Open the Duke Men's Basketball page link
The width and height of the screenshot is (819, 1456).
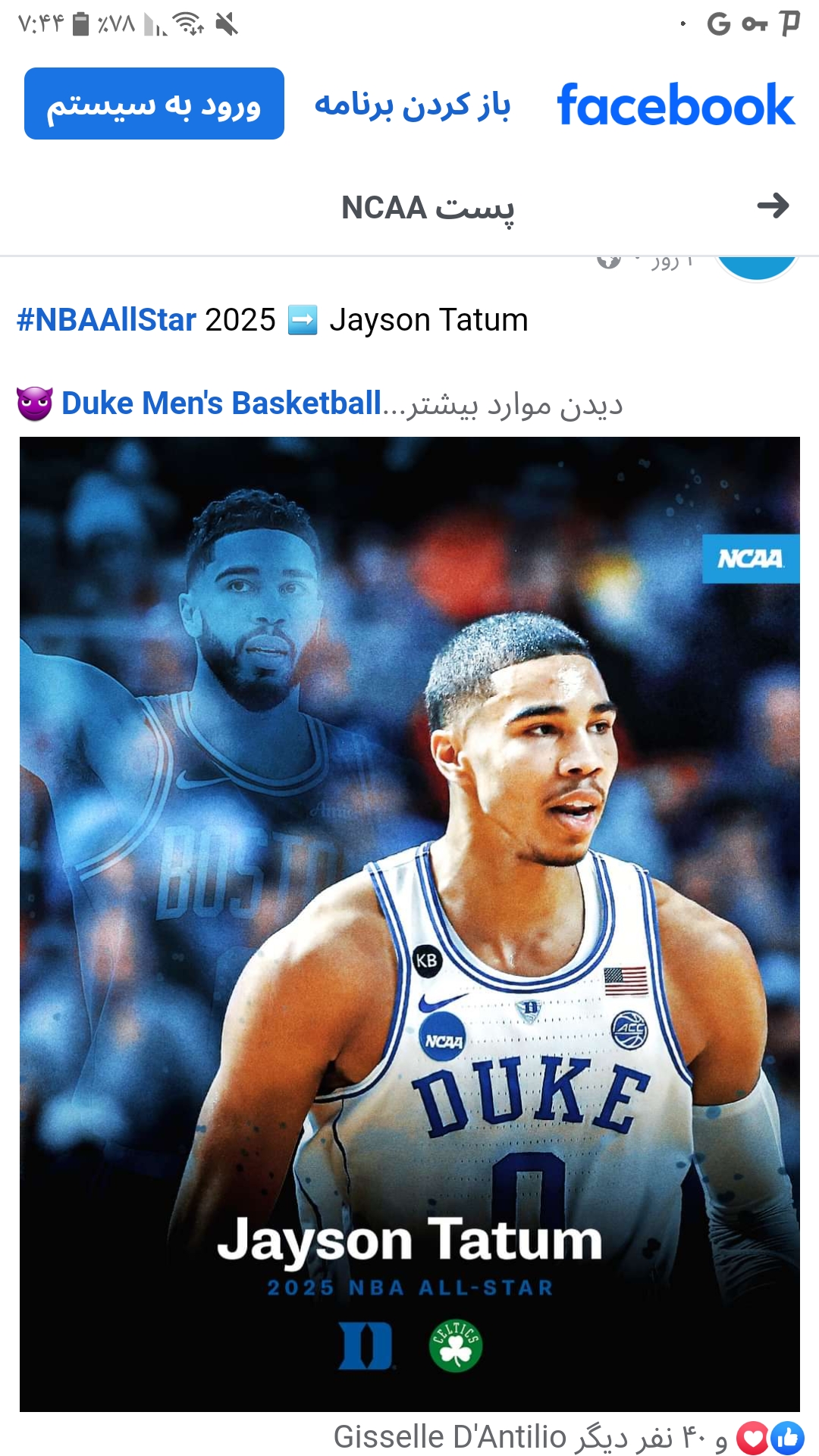(221, 403)
